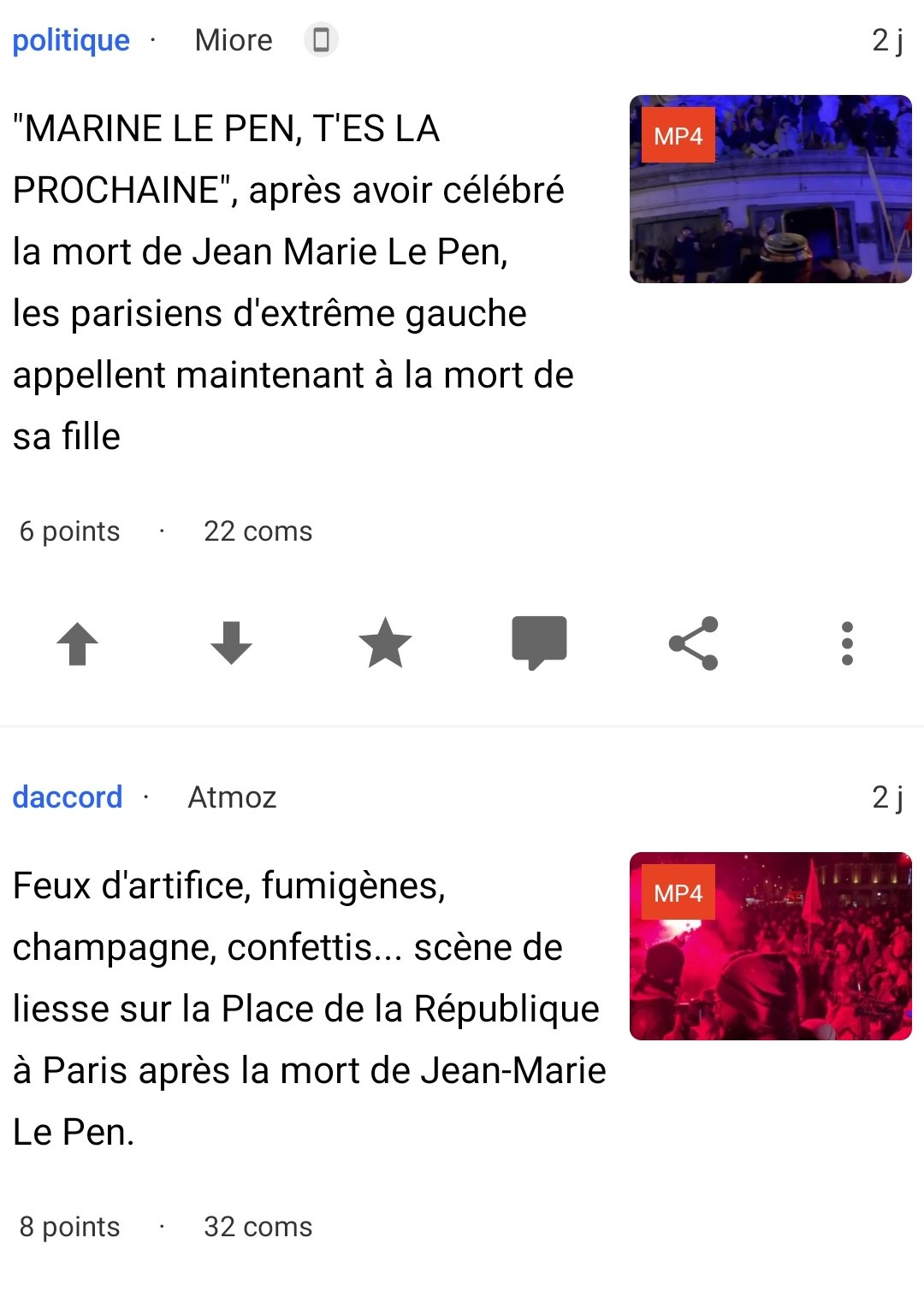The image size is (924, 1291).
Task: Open the daccord community link
Action: (x=68, y=797)
